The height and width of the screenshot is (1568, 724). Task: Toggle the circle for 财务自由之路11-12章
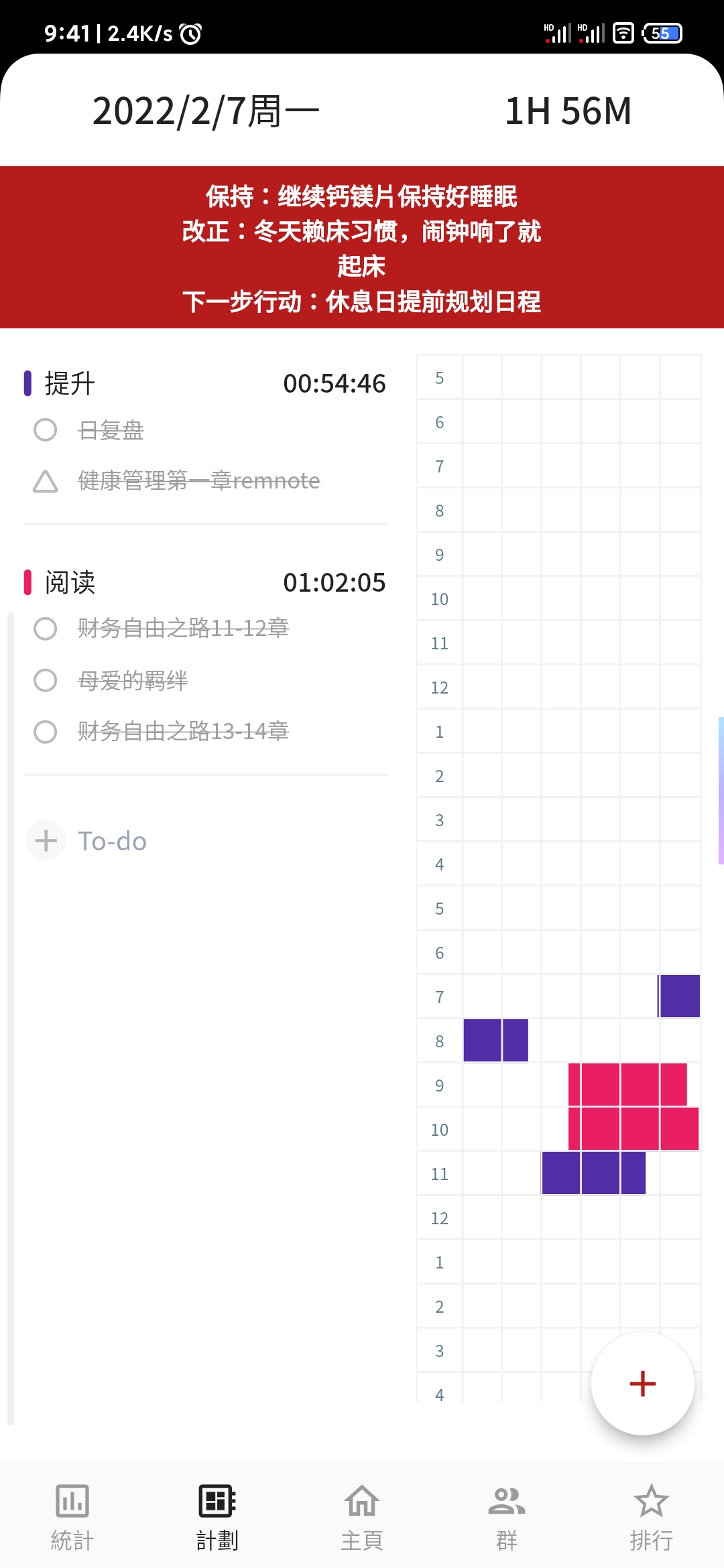(x=45, y=629)
